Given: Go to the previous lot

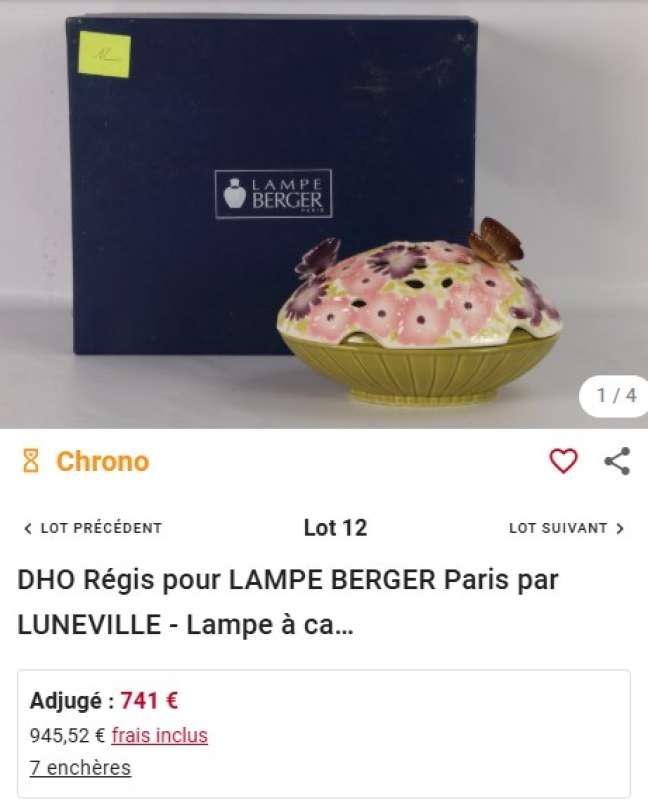Looking at the screenshot, I should point(92,528).
